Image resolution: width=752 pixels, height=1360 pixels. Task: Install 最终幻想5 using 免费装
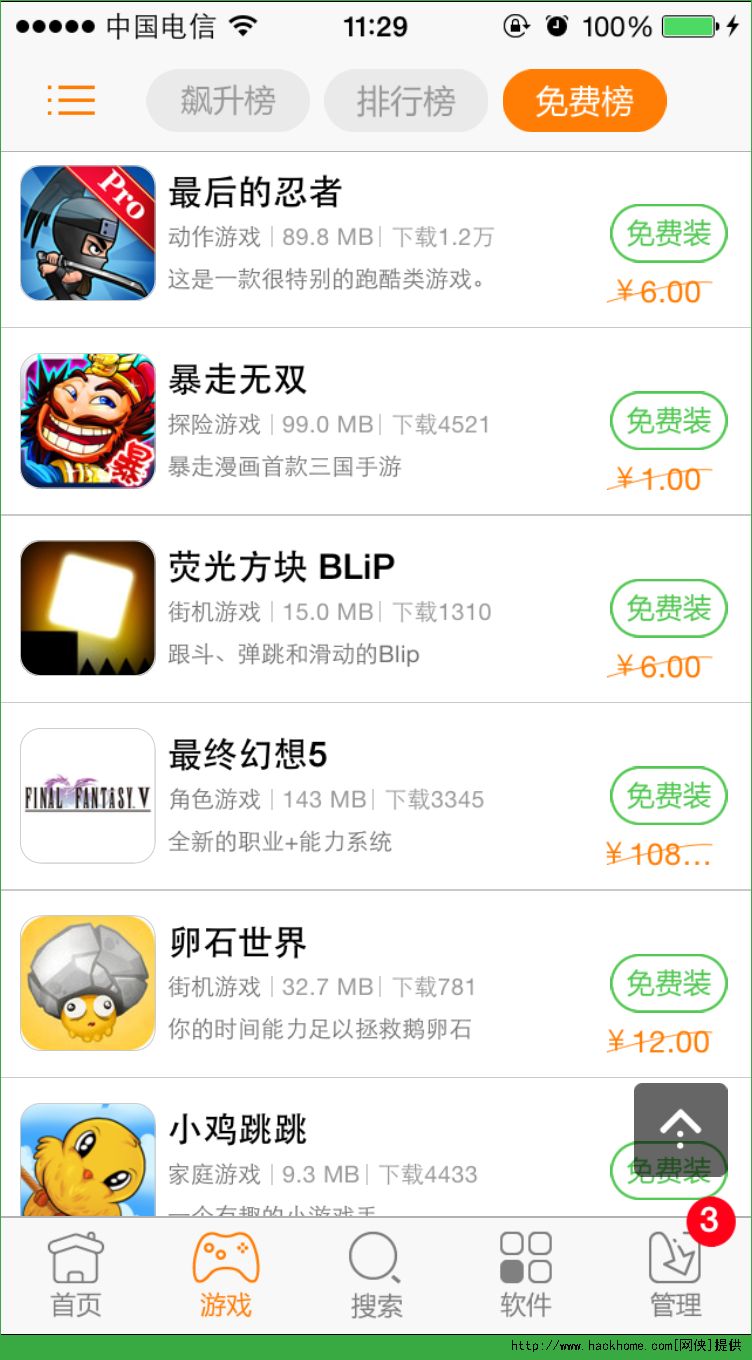(668, 796)
